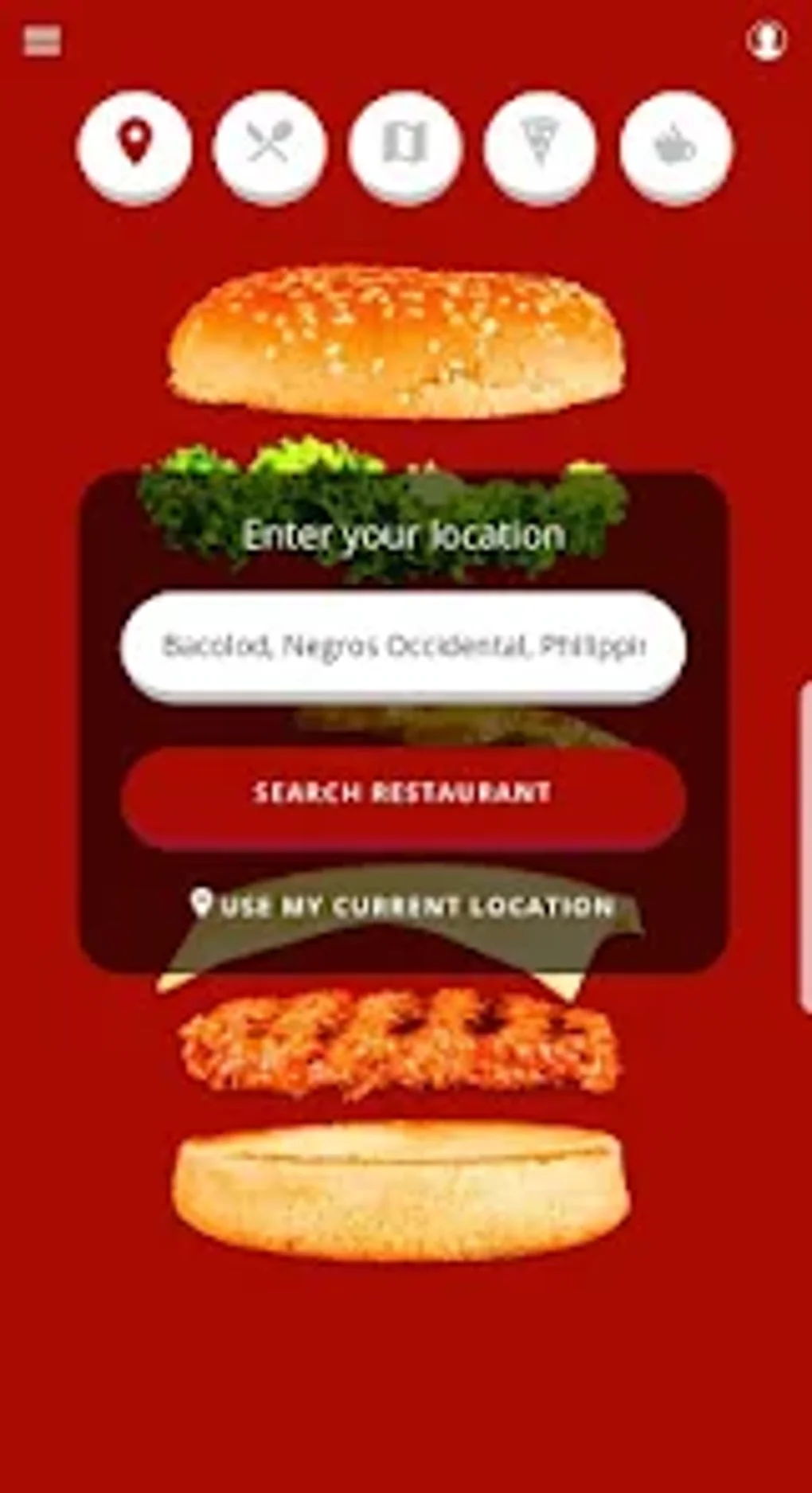Tap the location field showing Bacolod
Screen dimensions: 812x1493
[x=404, y=646]
